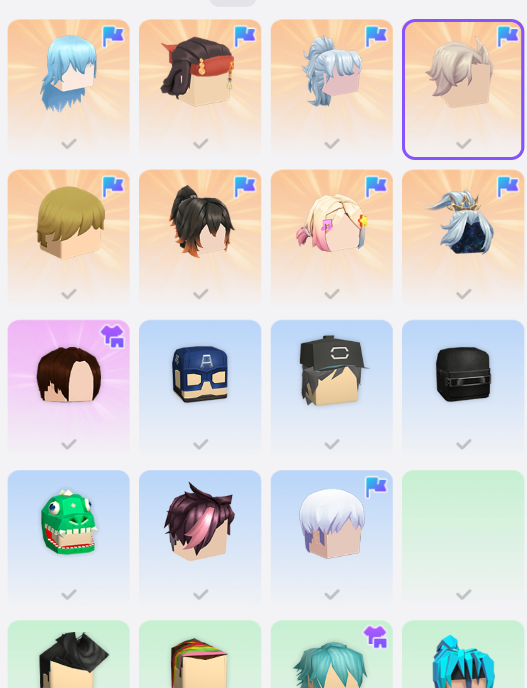Choose the green dinosaur head
The height and width of the screenshot is (688, 527).
(68, 538)
